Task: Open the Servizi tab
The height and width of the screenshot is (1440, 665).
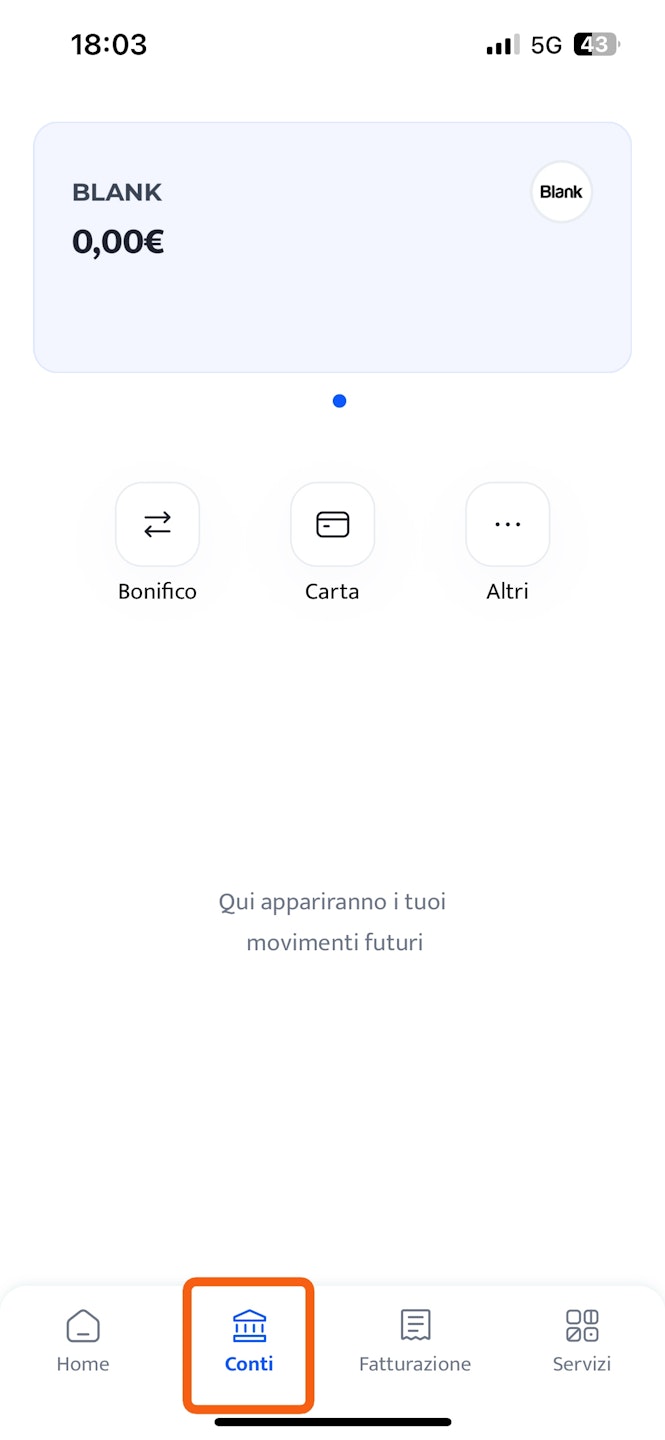Action: point(581,1341)
